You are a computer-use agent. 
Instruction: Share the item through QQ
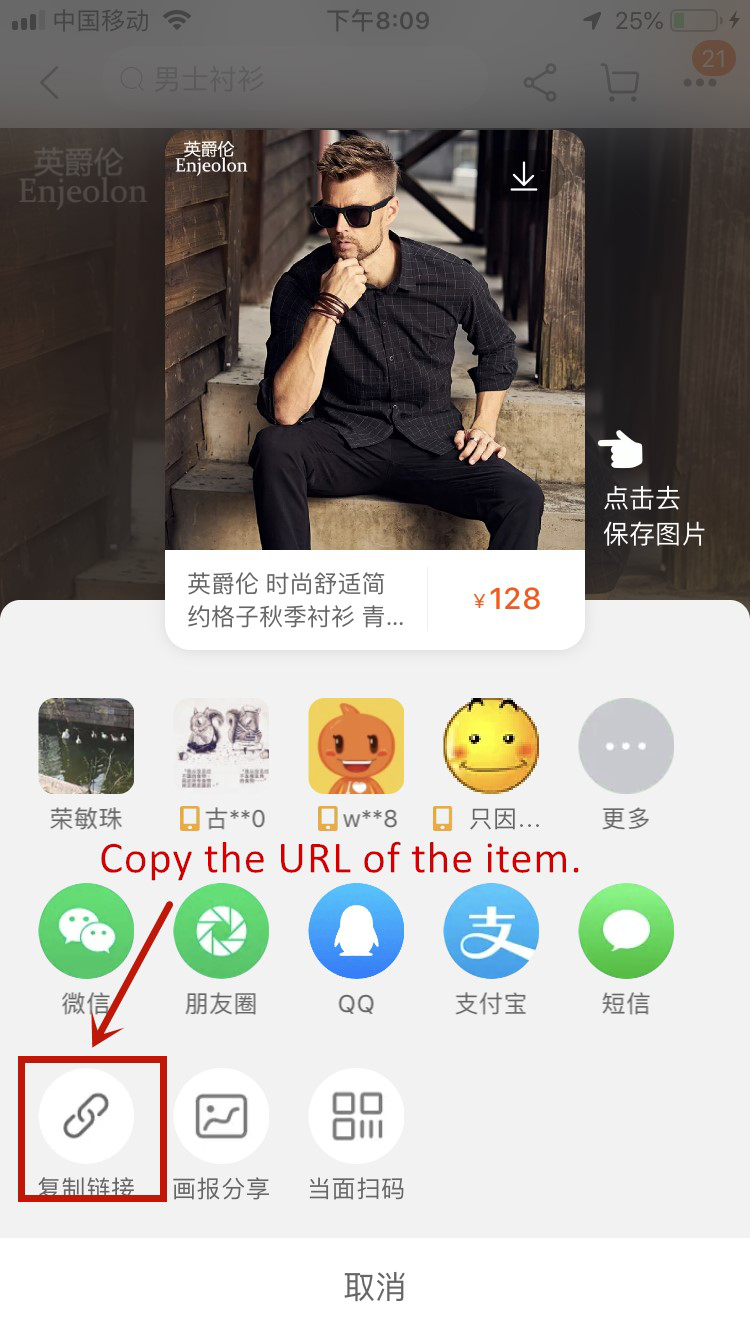[x=356, y=931]
